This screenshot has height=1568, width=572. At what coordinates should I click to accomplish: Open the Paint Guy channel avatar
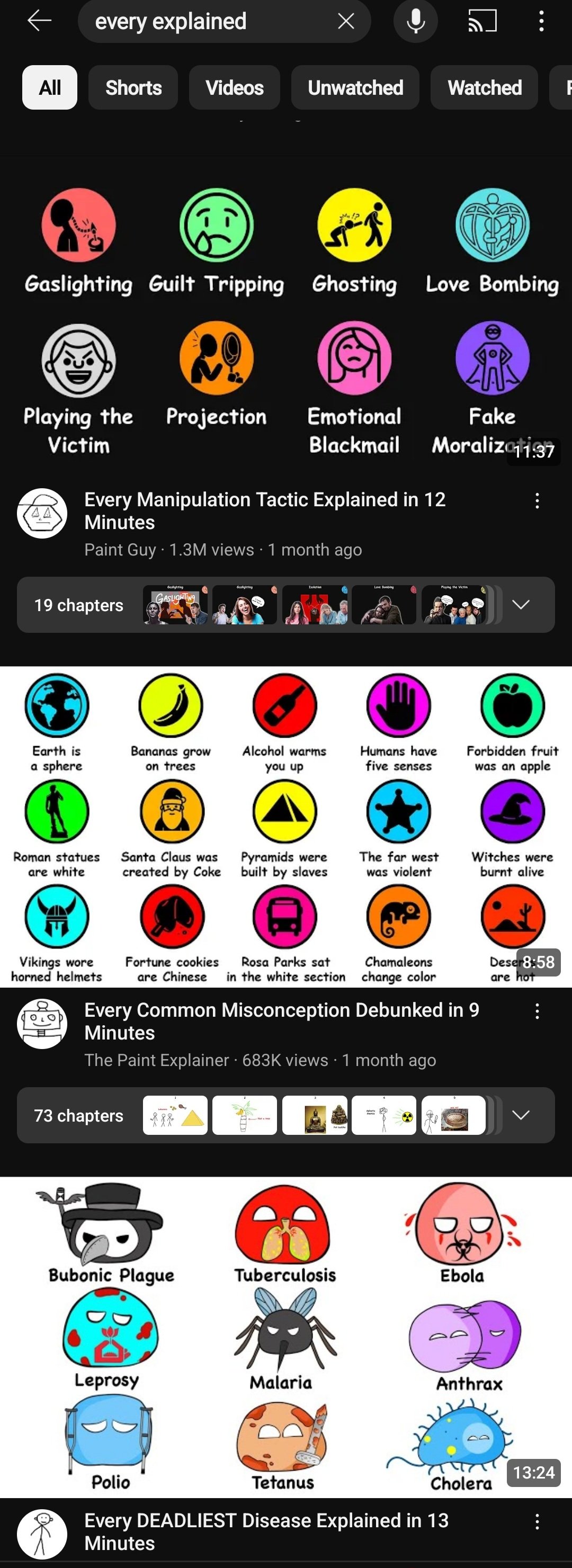(x=42, y=513)
